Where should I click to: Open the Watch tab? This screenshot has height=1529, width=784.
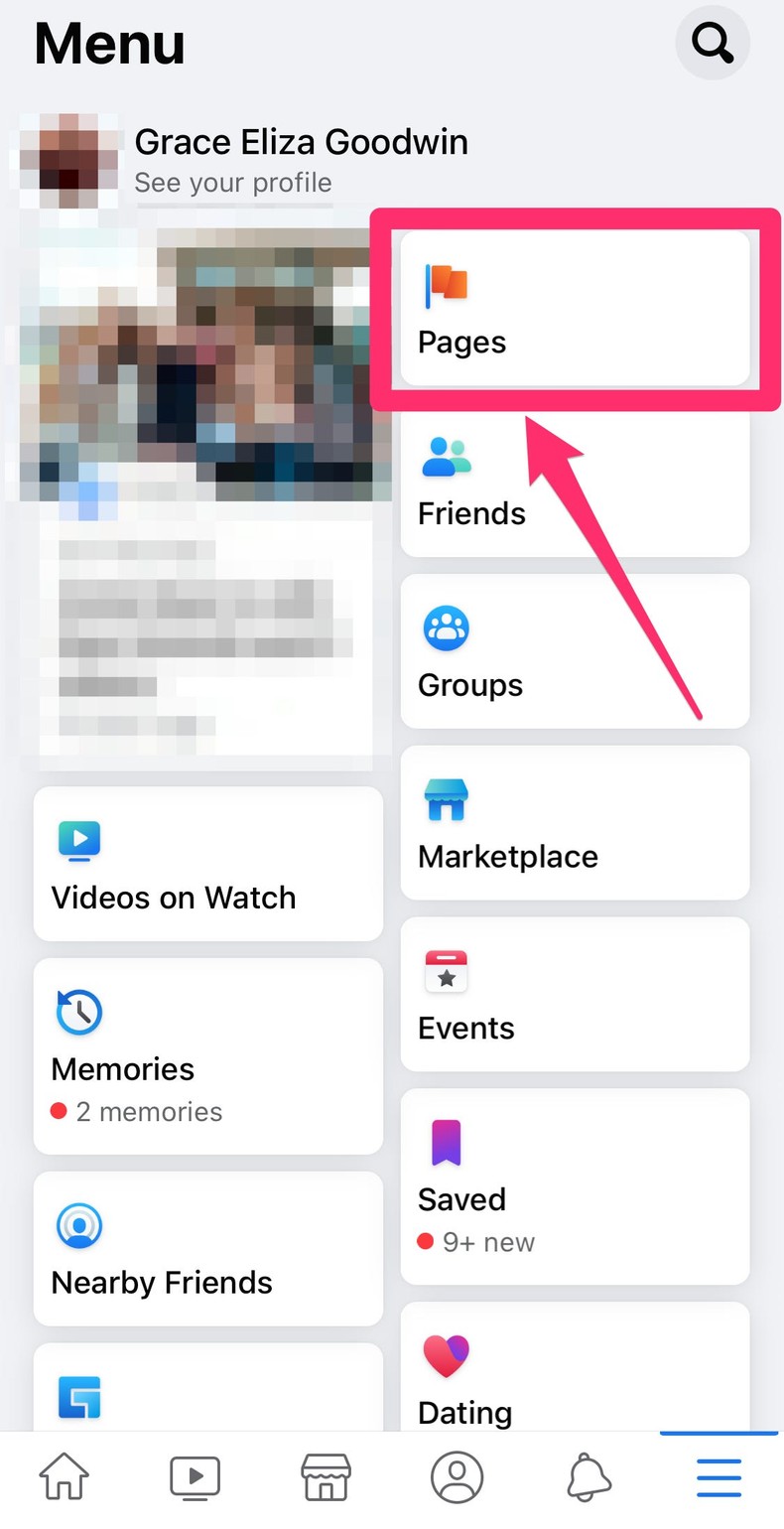[195, 1476]
